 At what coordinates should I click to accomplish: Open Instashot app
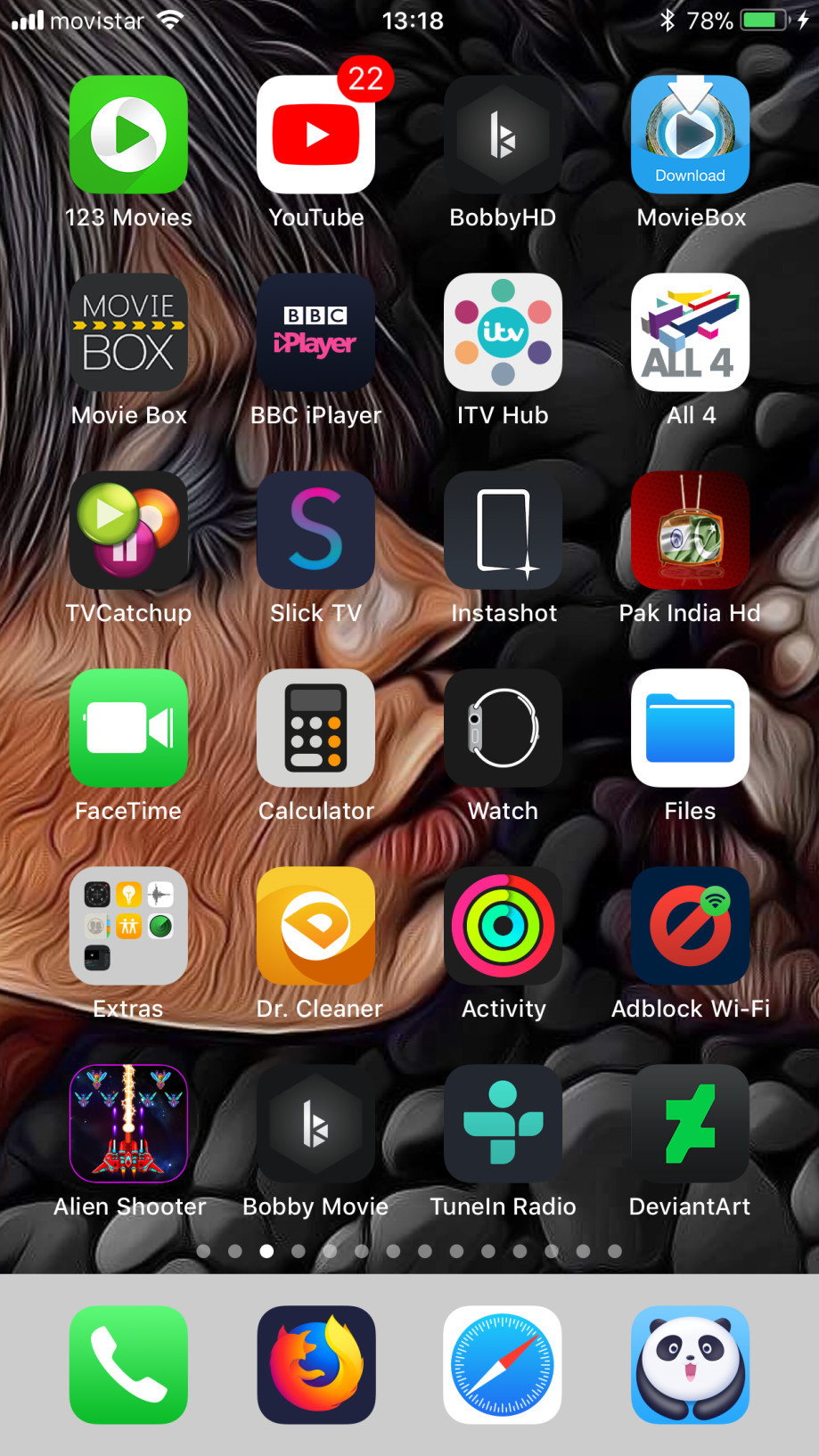pos(503,530)
